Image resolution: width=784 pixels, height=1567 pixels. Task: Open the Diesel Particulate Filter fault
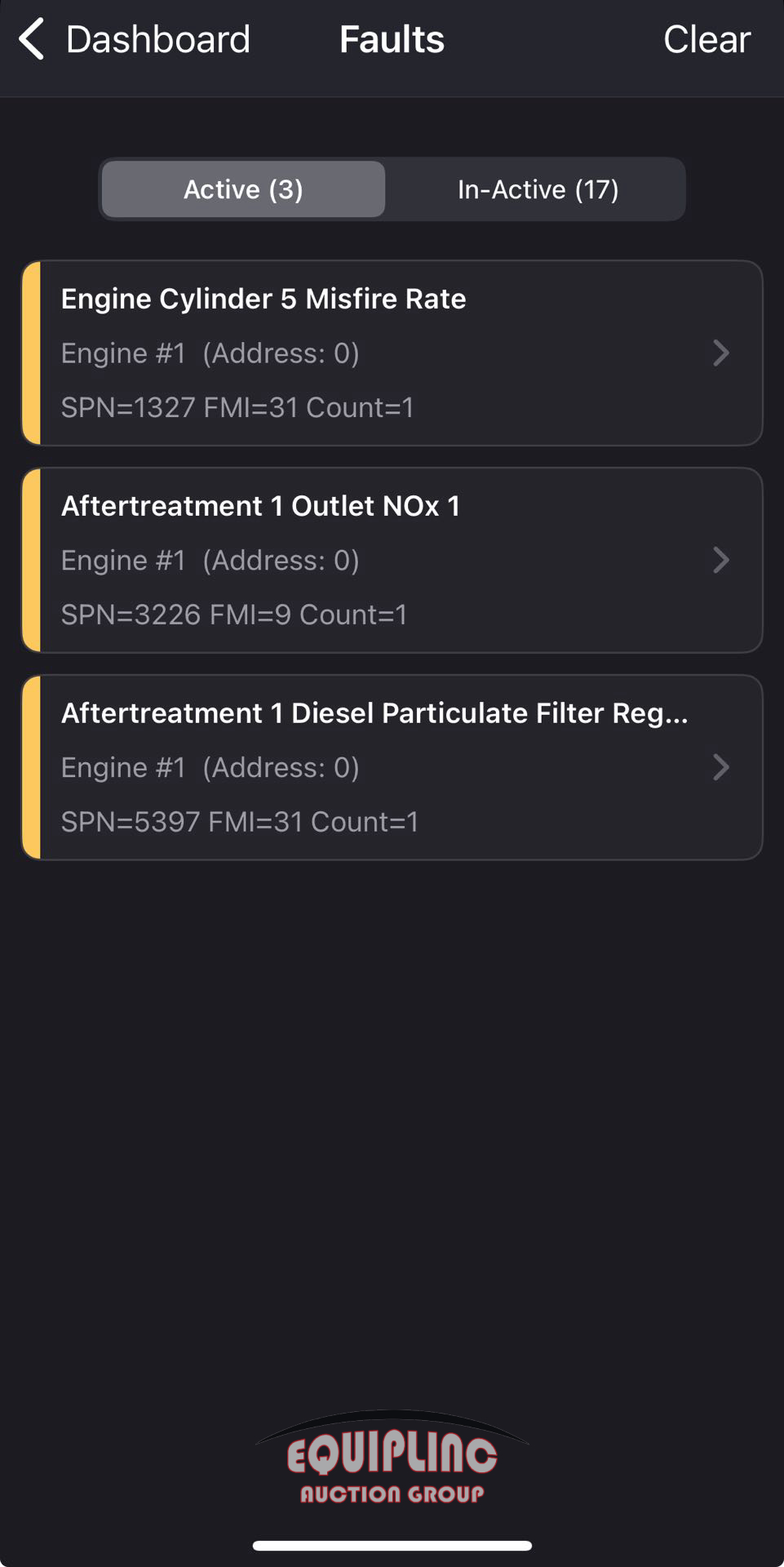392,767
